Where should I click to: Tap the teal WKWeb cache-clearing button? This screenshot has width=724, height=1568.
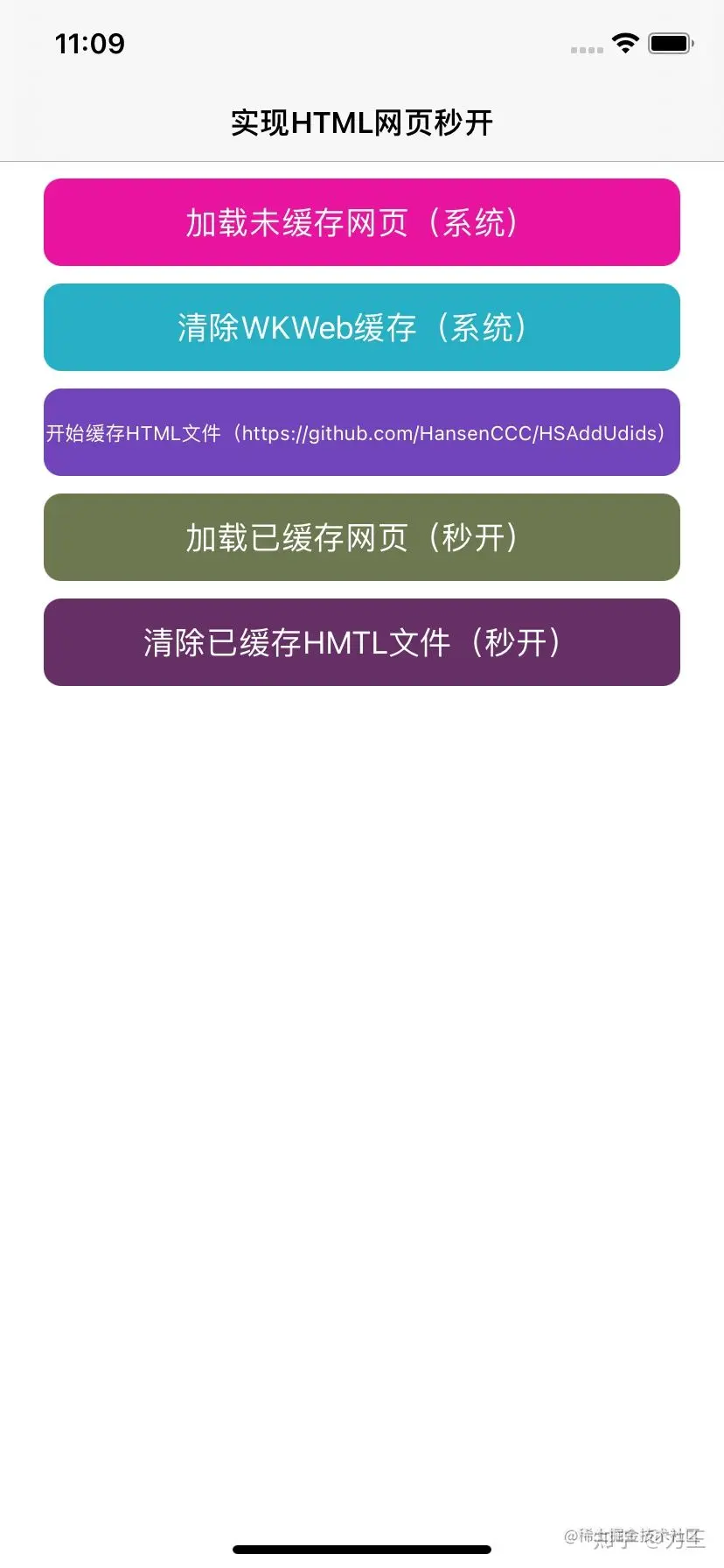[x=361, y=327]
